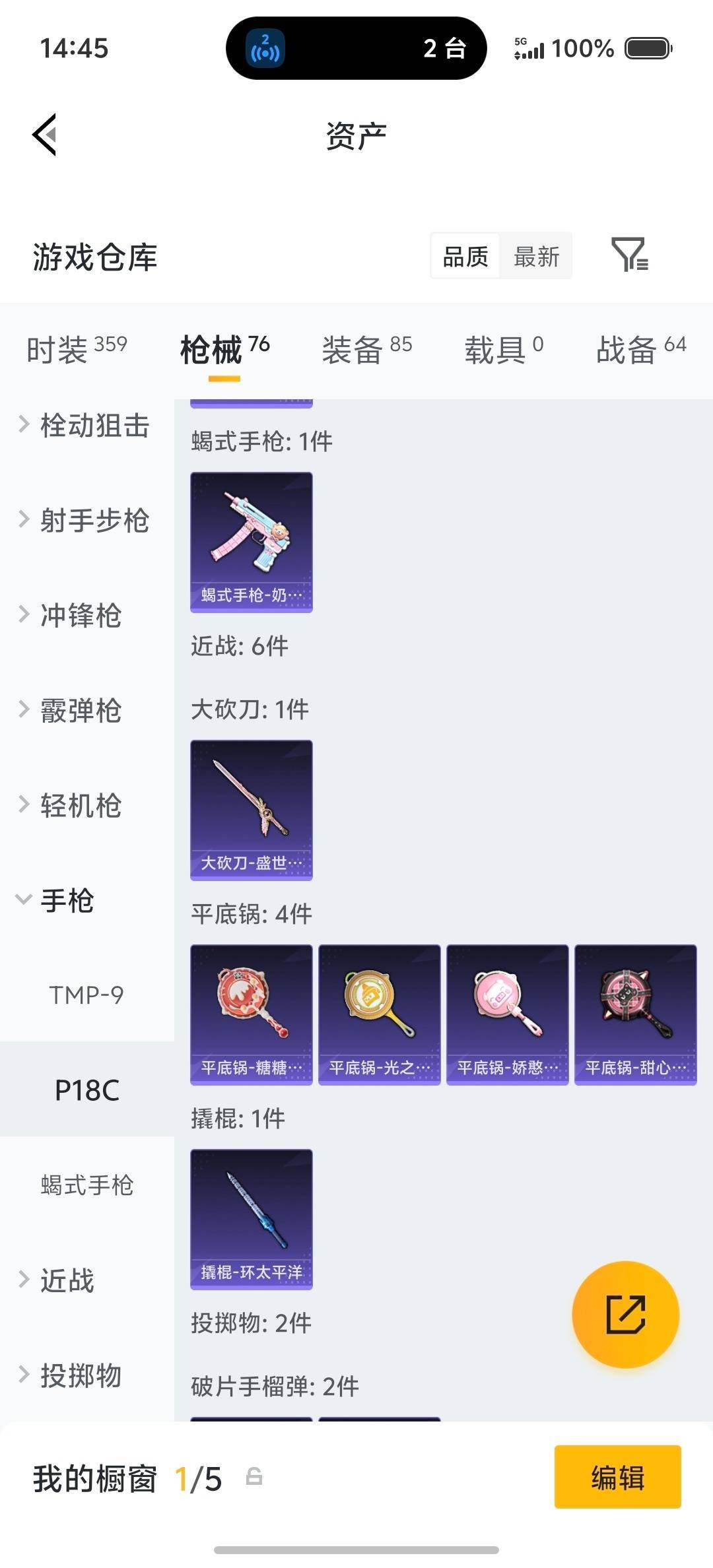Switch sorting to 最新
Screen dimensions: 713x1568
536,256
